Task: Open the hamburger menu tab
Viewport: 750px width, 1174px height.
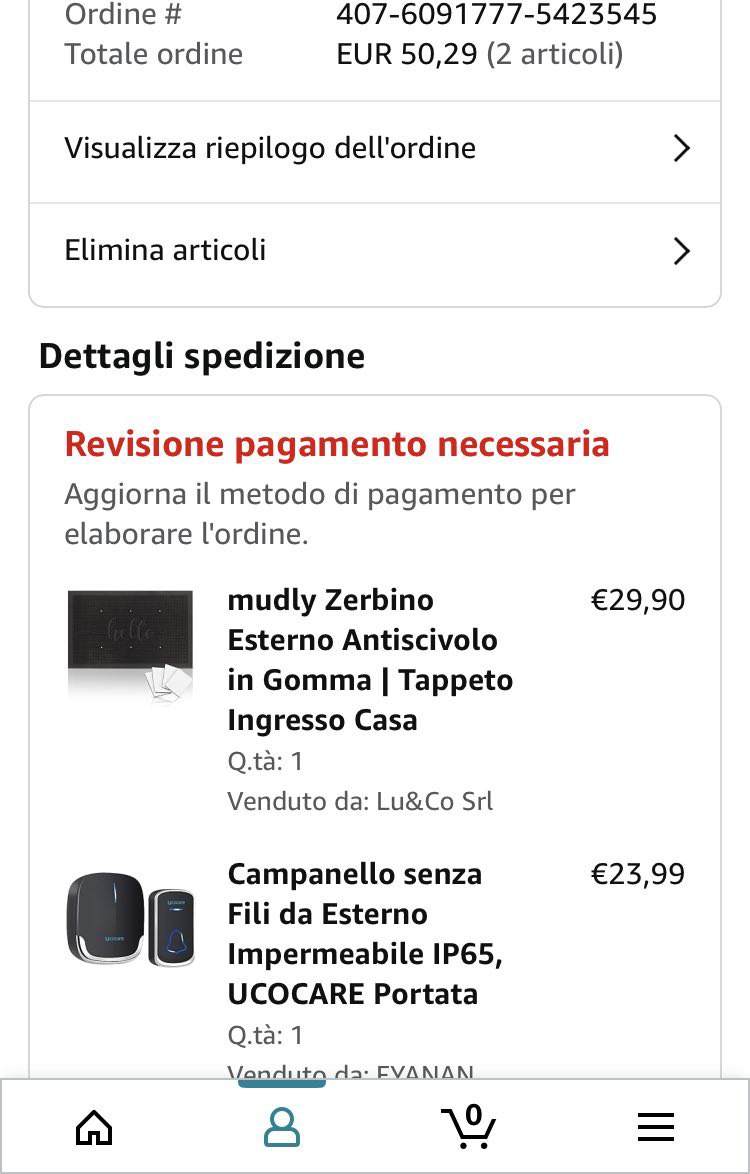Action: [656, 1127]
